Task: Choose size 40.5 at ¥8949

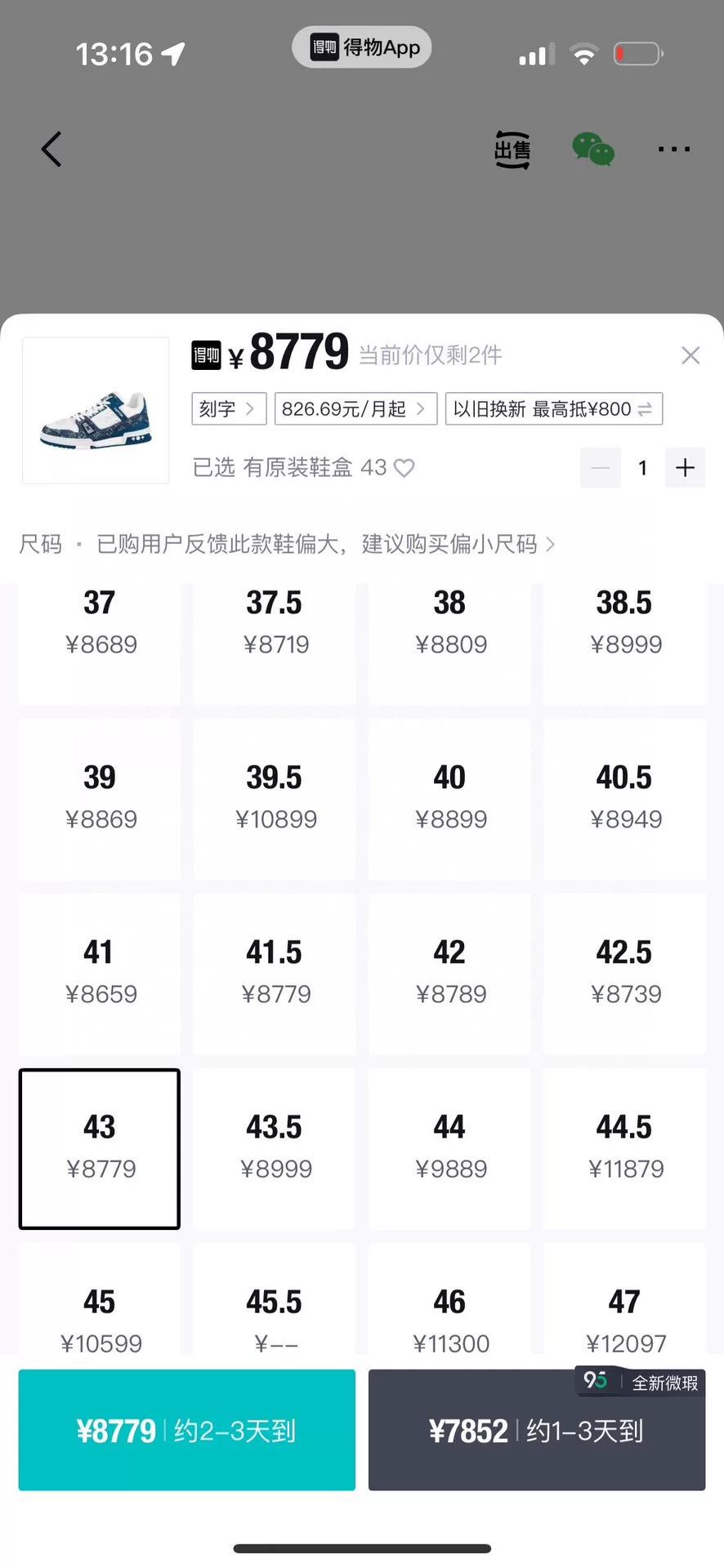Action: point(624,799)
